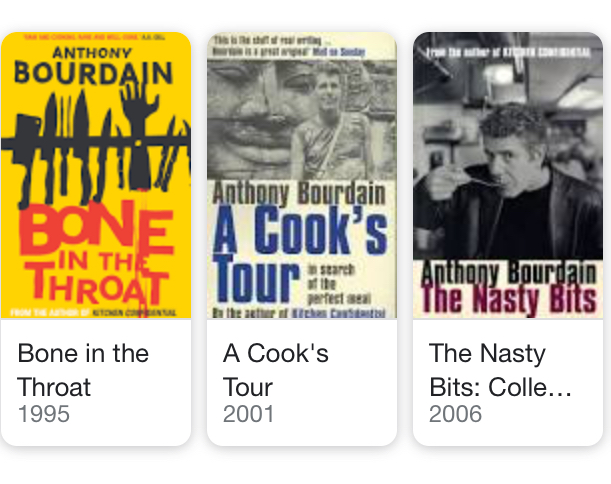Viewport: 611px width, 484px height.
Task: Open the Bone in the Throat book card
Action: pyautogui.click(x=96, y=240)
